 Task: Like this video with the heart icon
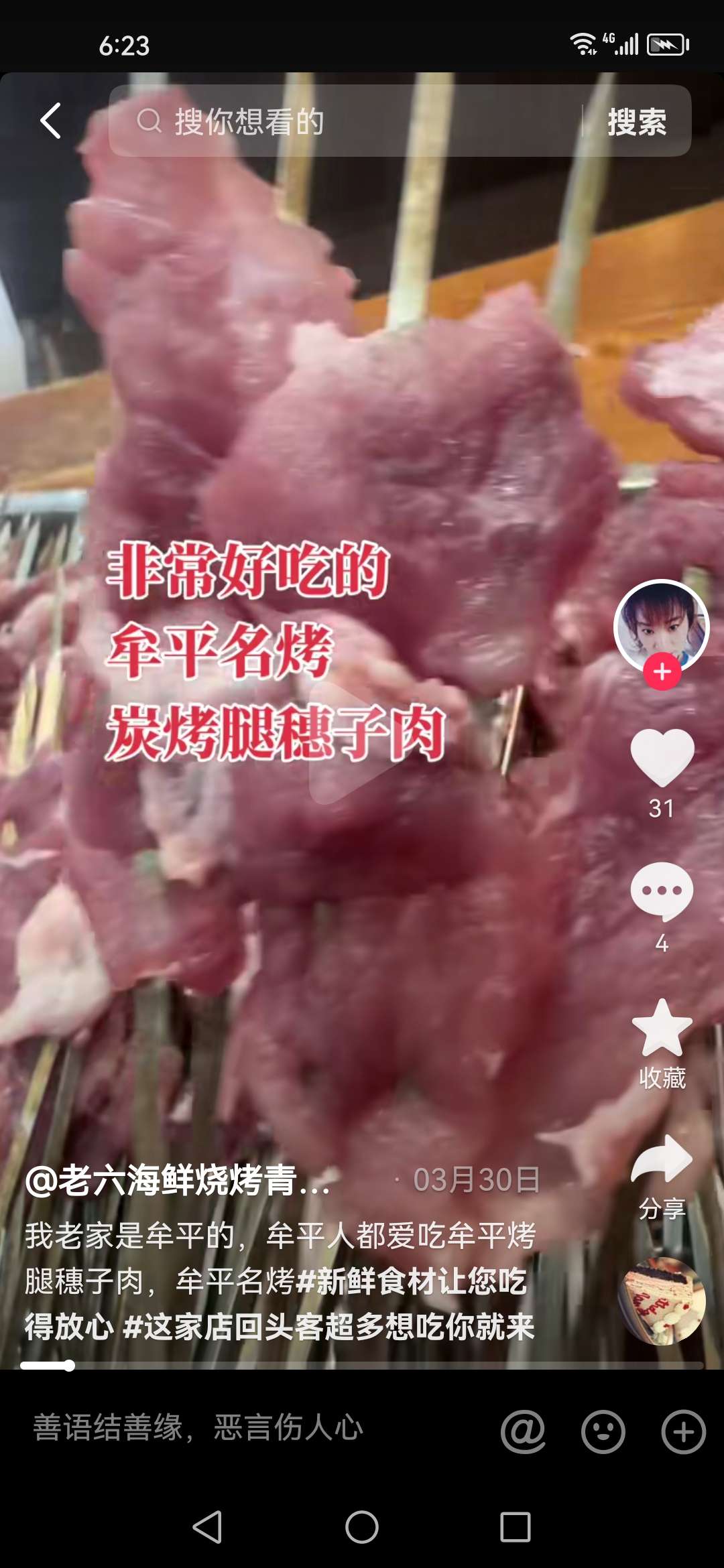point(662,757)
